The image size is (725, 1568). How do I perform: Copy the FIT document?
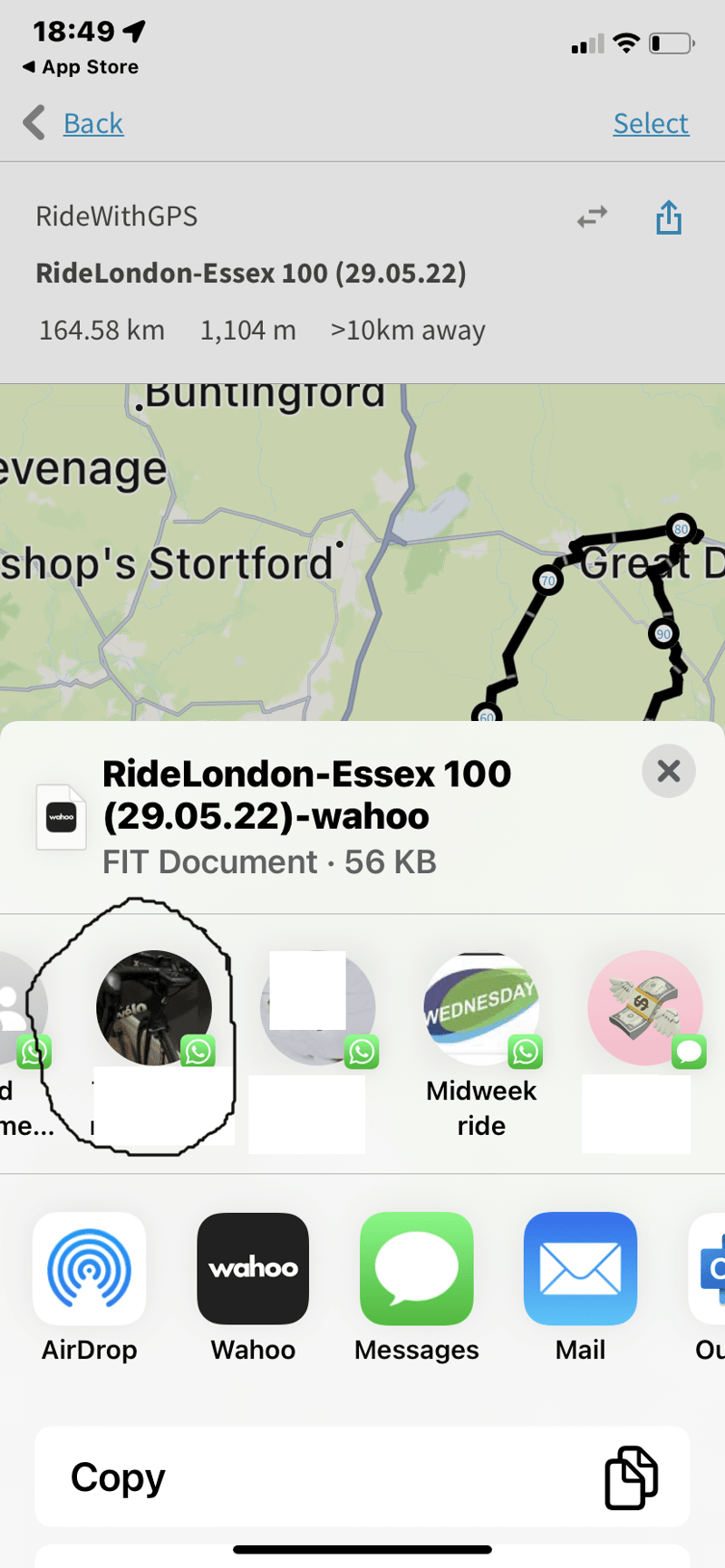point(362,1477)
